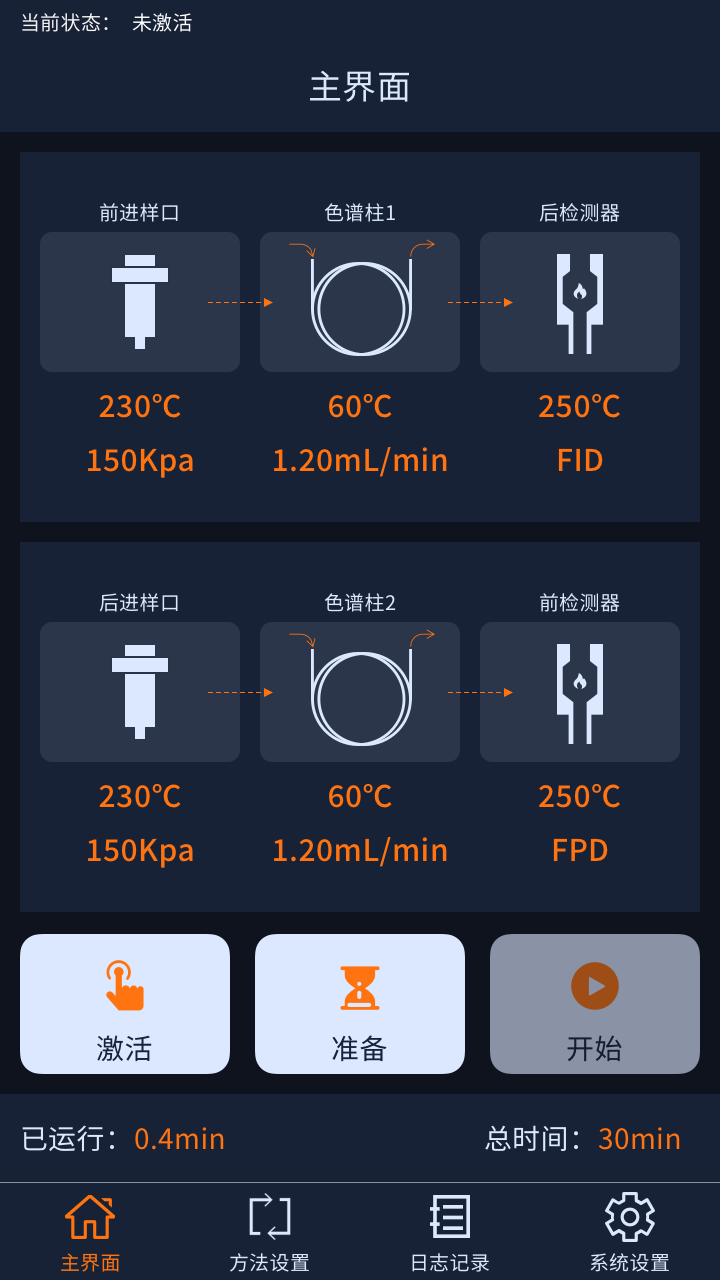
Task: Open the 前检测器 FPD detector card
Action: coord(580,692)
